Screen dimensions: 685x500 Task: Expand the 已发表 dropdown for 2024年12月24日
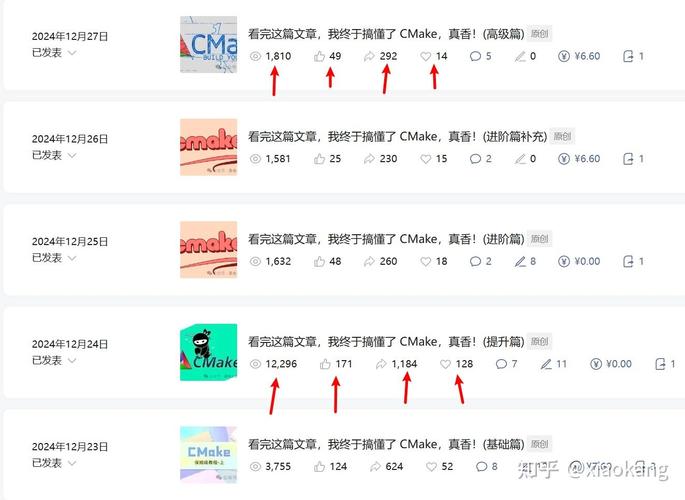(x=54, y=360)
